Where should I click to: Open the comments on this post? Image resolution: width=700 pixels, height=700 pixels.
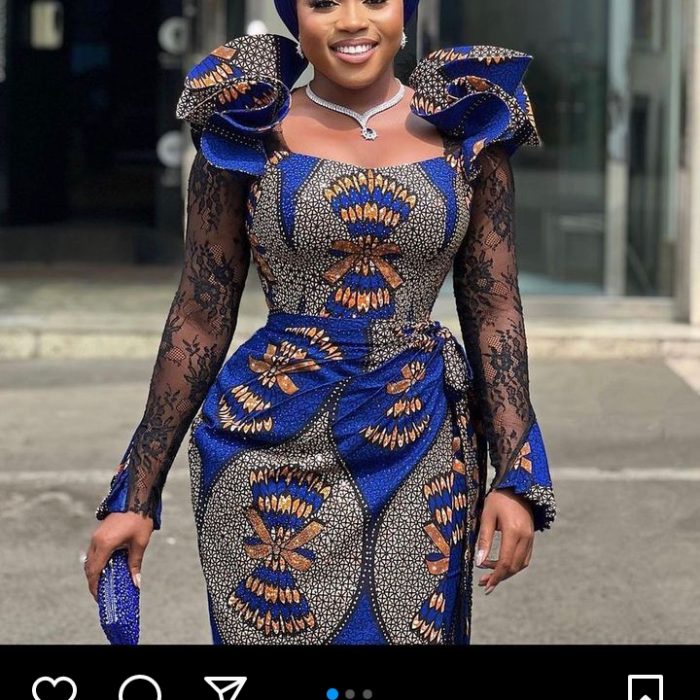click(140, 689)
